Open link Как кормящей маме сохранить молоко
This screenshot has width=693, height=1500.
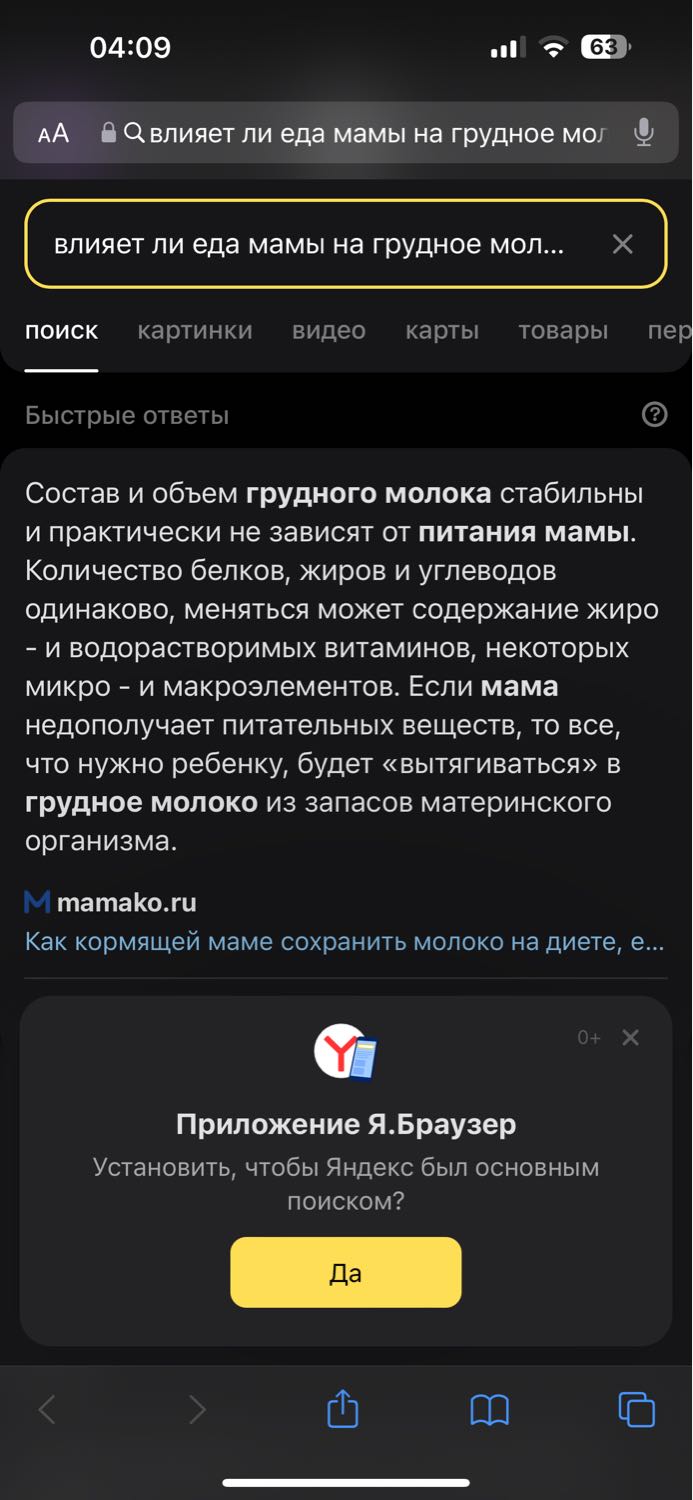pos(344,941)
